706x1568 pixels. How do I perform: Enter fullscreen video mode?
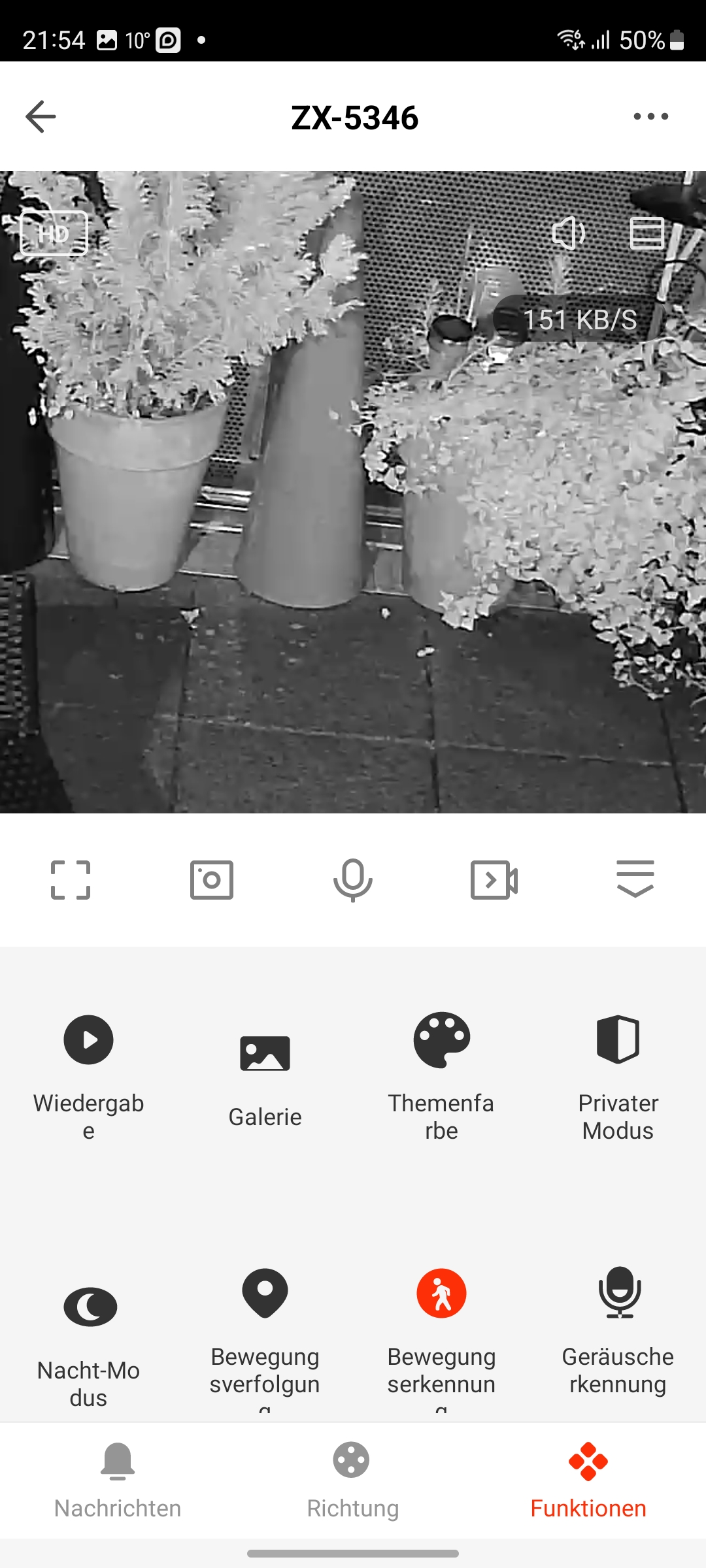pyautogui.click(x=71, y=880)
